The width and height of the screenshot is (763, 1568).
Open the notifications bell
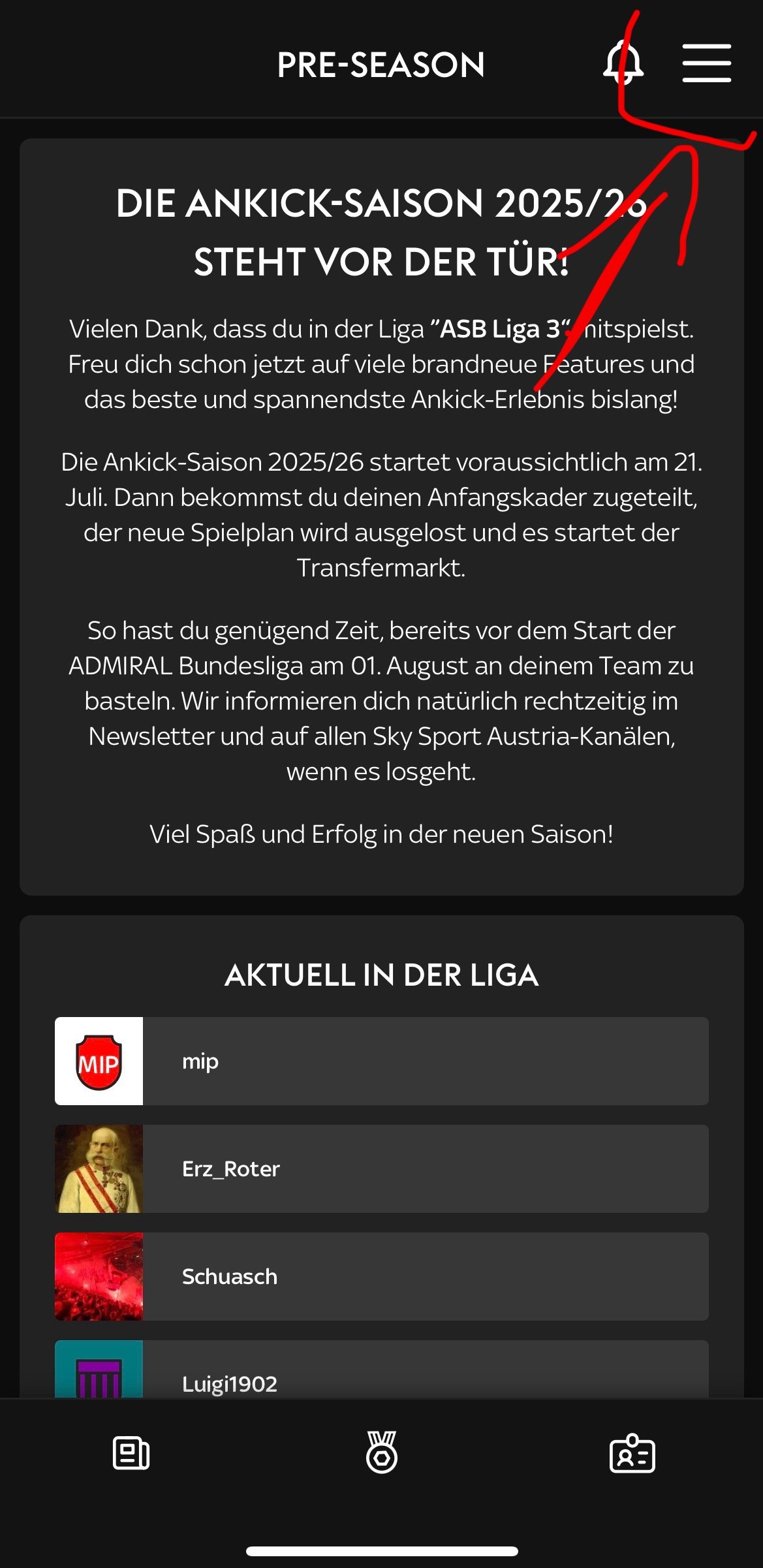(x=623, y=63)
